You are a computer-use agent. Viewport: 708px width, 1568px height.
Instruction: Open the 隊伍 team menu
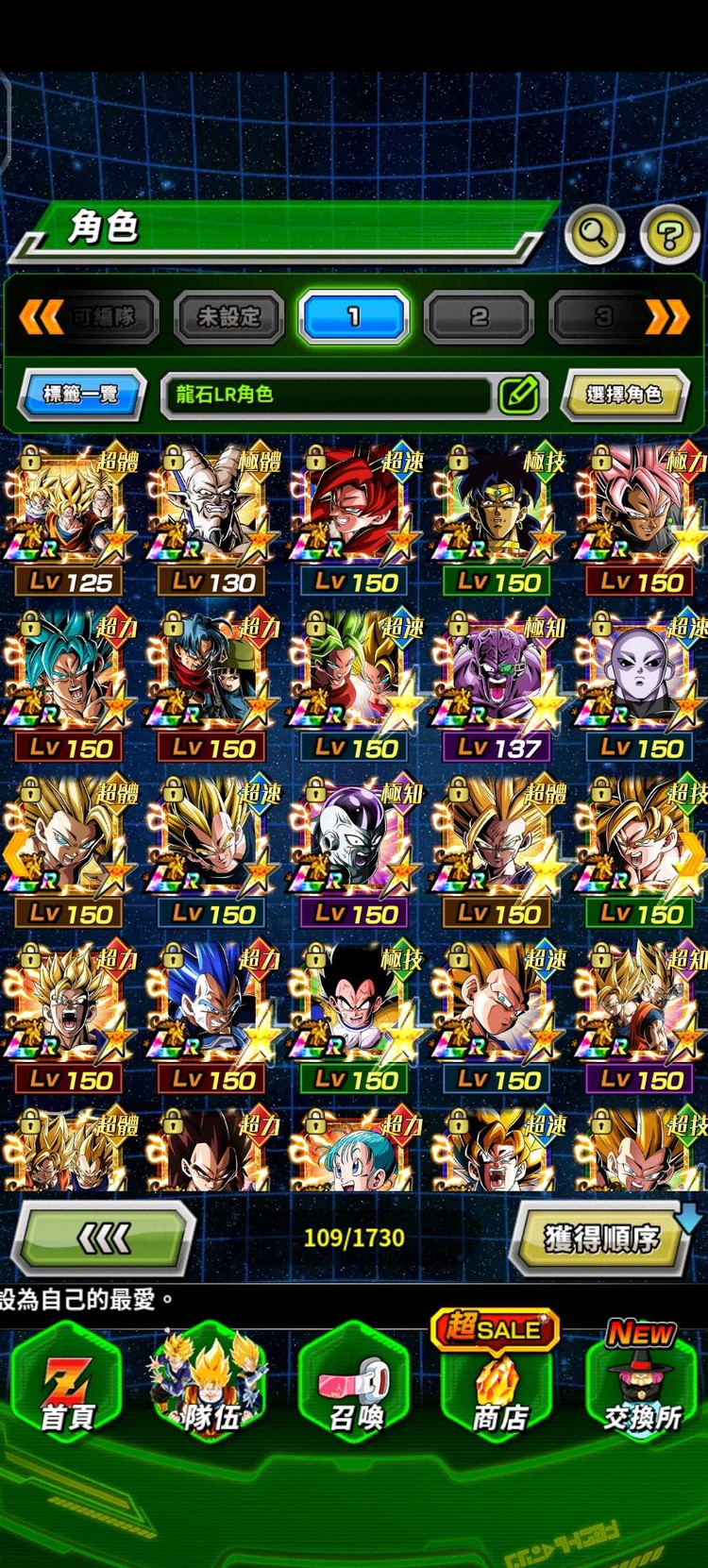click(210, 1383)
